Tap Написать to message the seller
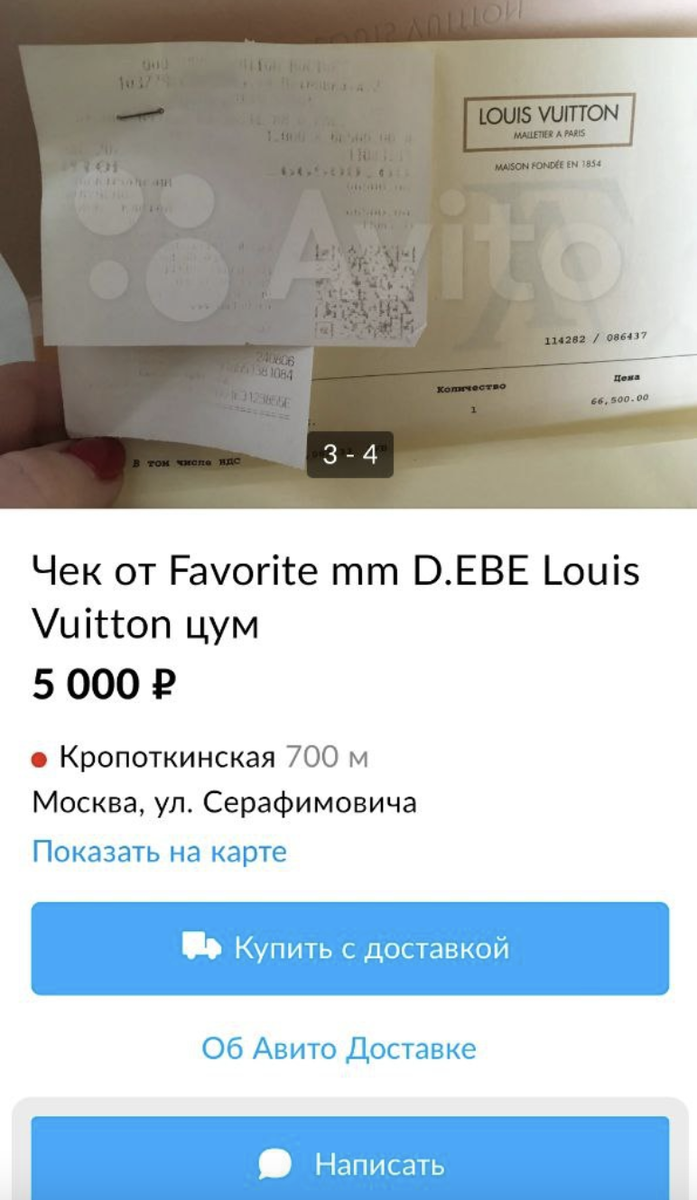 pos(349,1164)
